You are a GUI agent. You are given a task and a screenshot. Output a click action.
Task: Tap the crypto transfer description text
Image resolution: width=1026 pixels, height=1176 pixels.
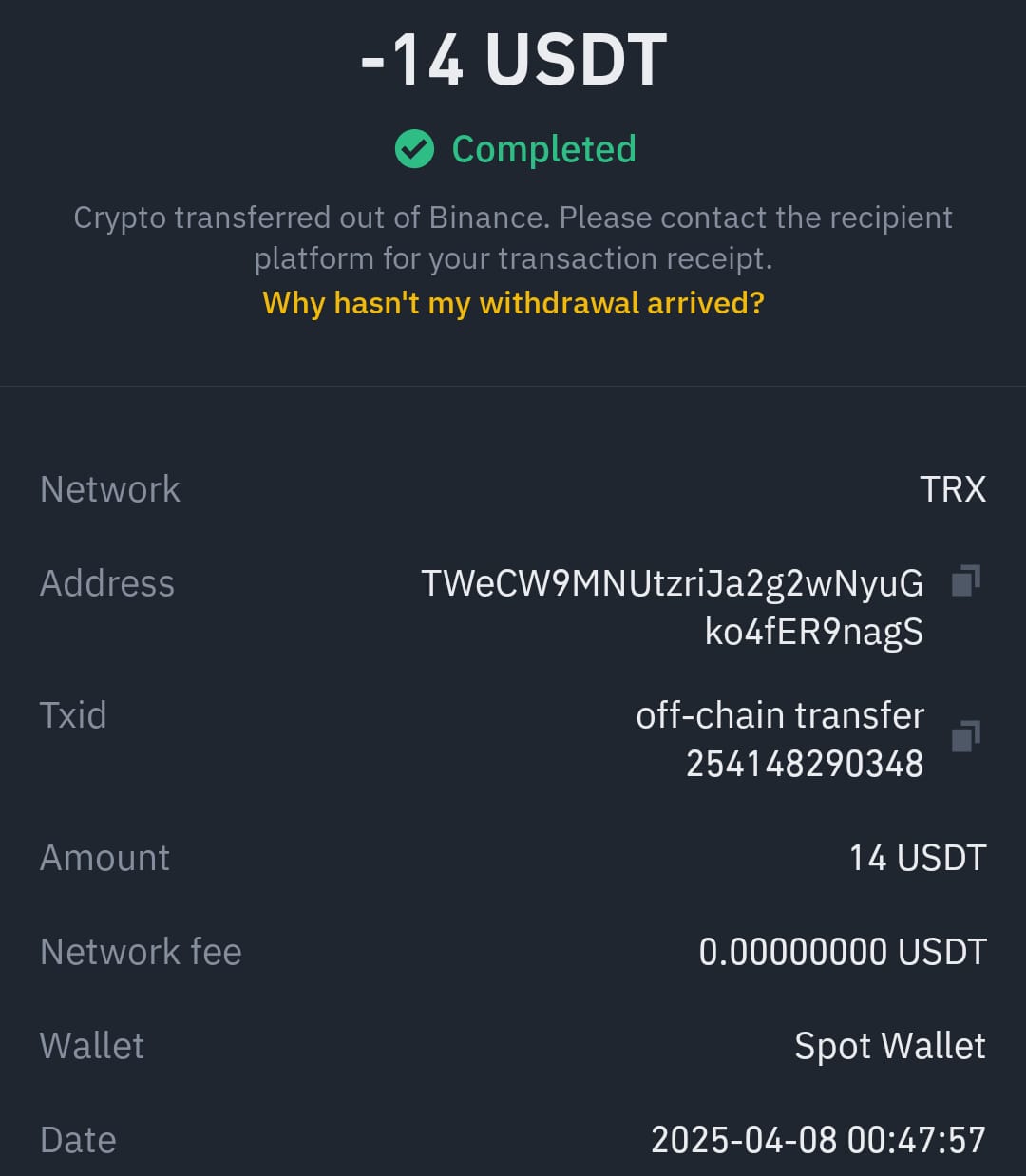pyautogui.click(x=513, y=237)
